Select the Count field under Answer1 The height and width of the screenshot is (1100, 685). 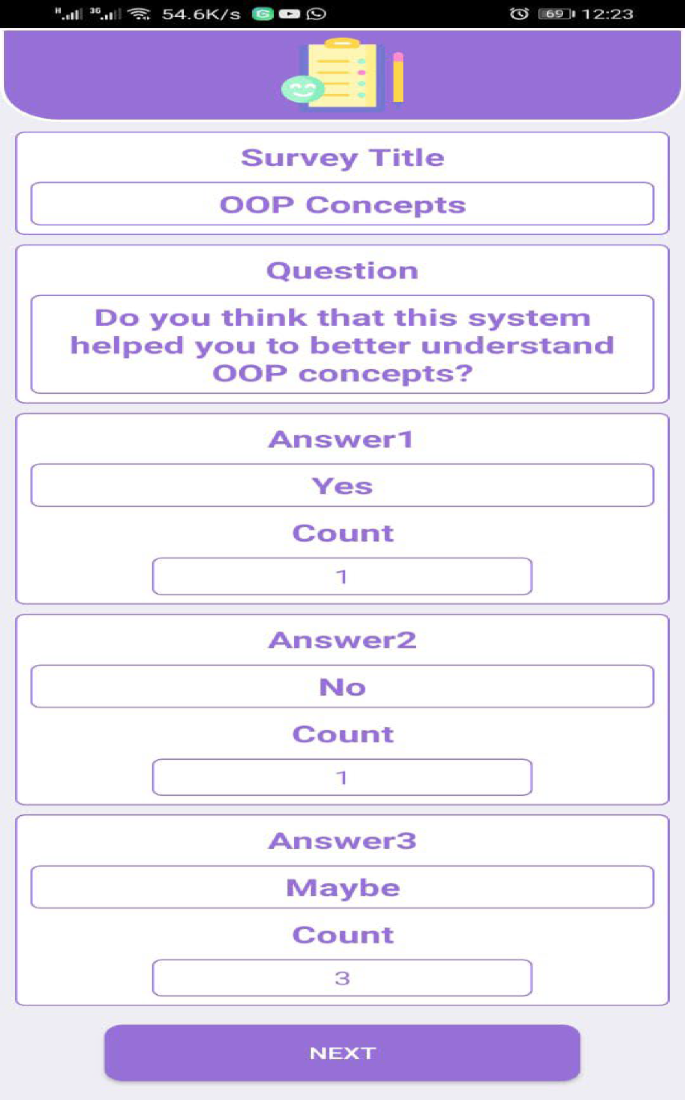342,577
